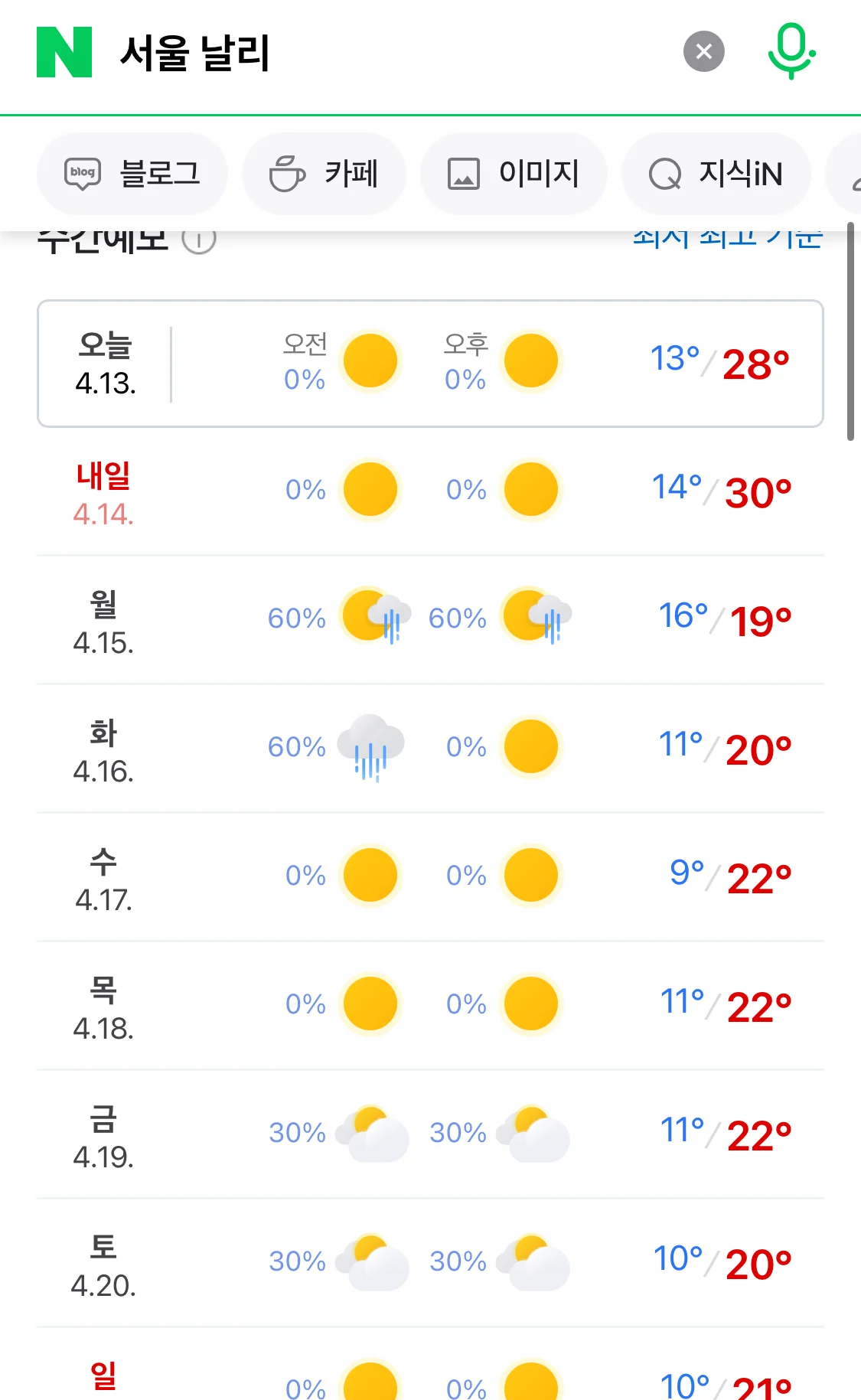Viewport: 861px width, 1400px height.
Task: Open the weekly forecast info icon
Action: click(x=199, y=240)
